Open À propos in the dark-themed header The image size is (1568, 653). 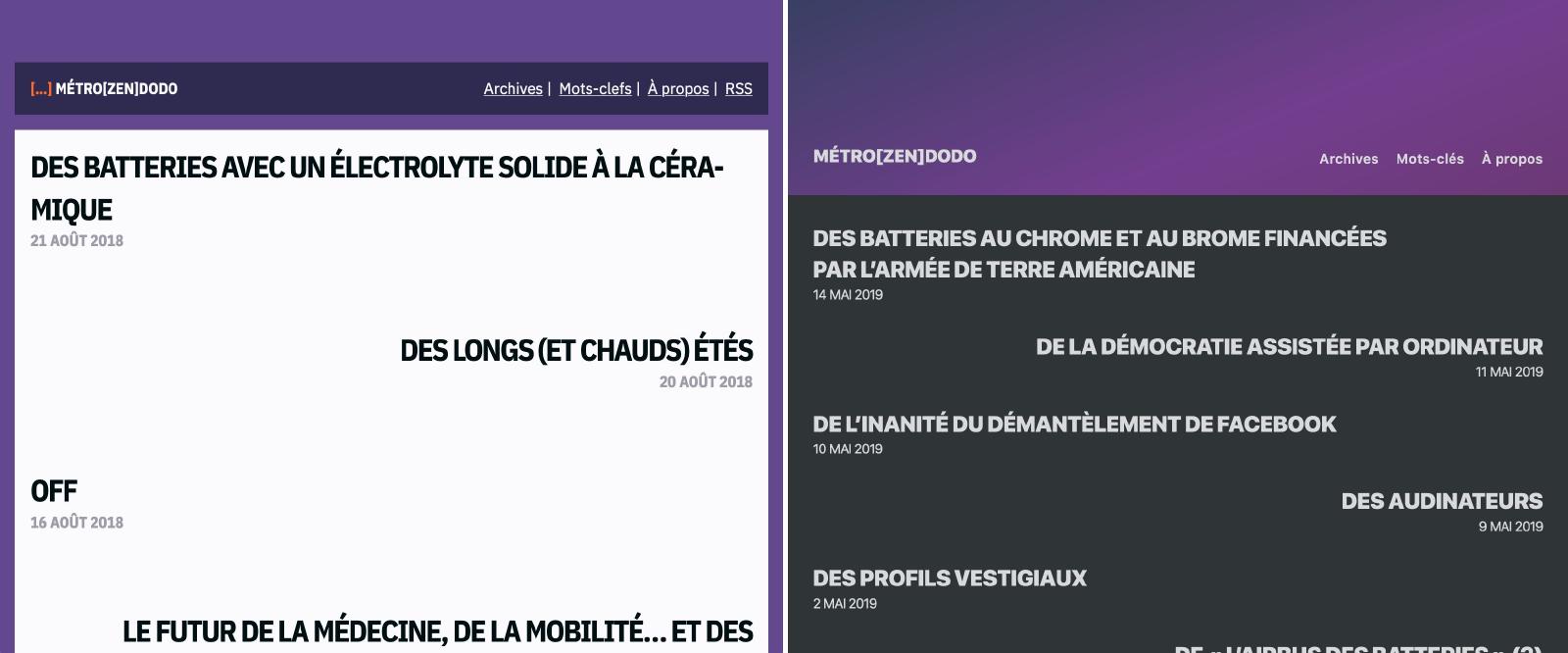[x=1511, y=159]
